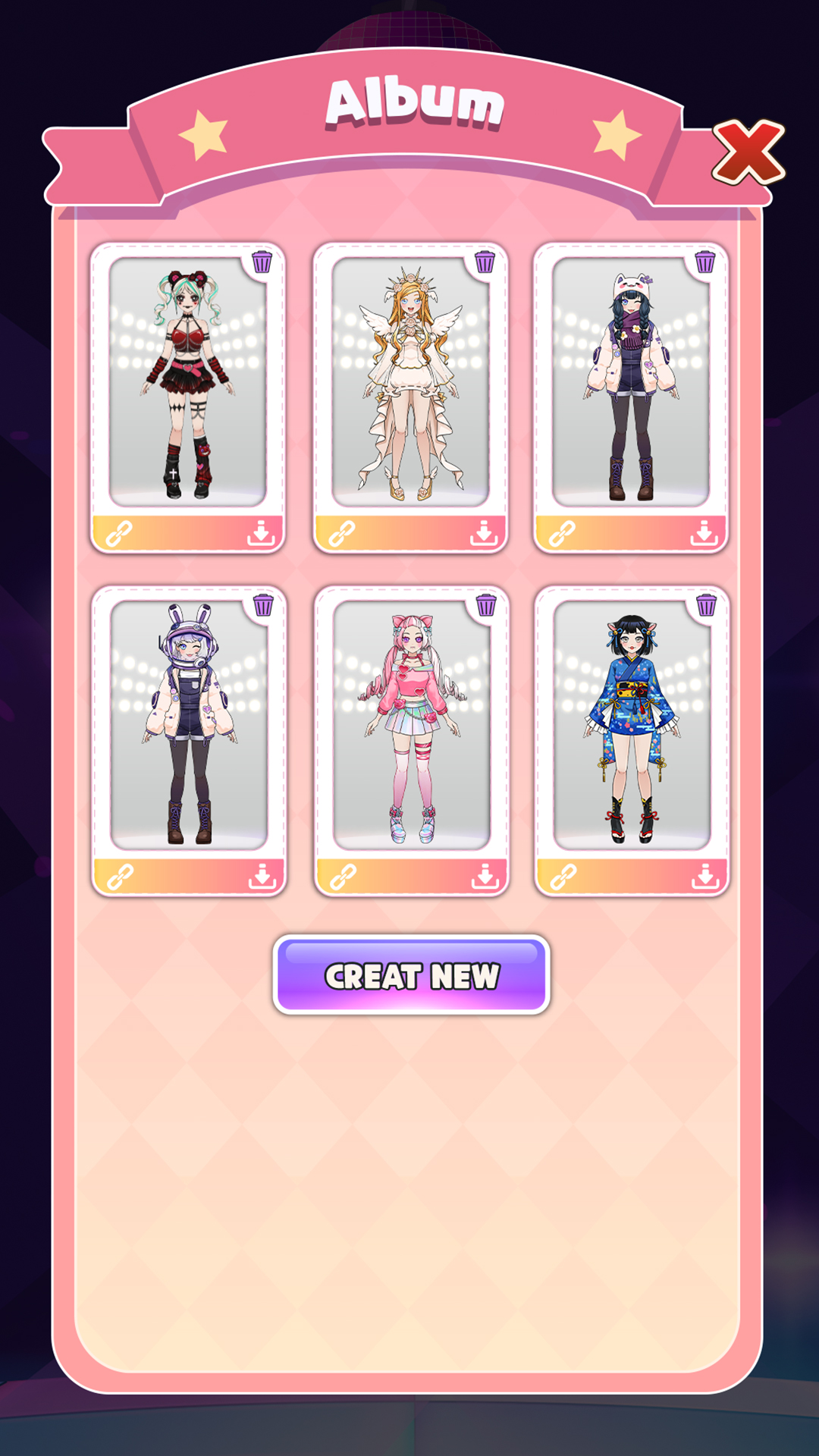Screen dimensions: 819x1456
Task: Delete the pink-haired character card
Action: coord(486,605)
